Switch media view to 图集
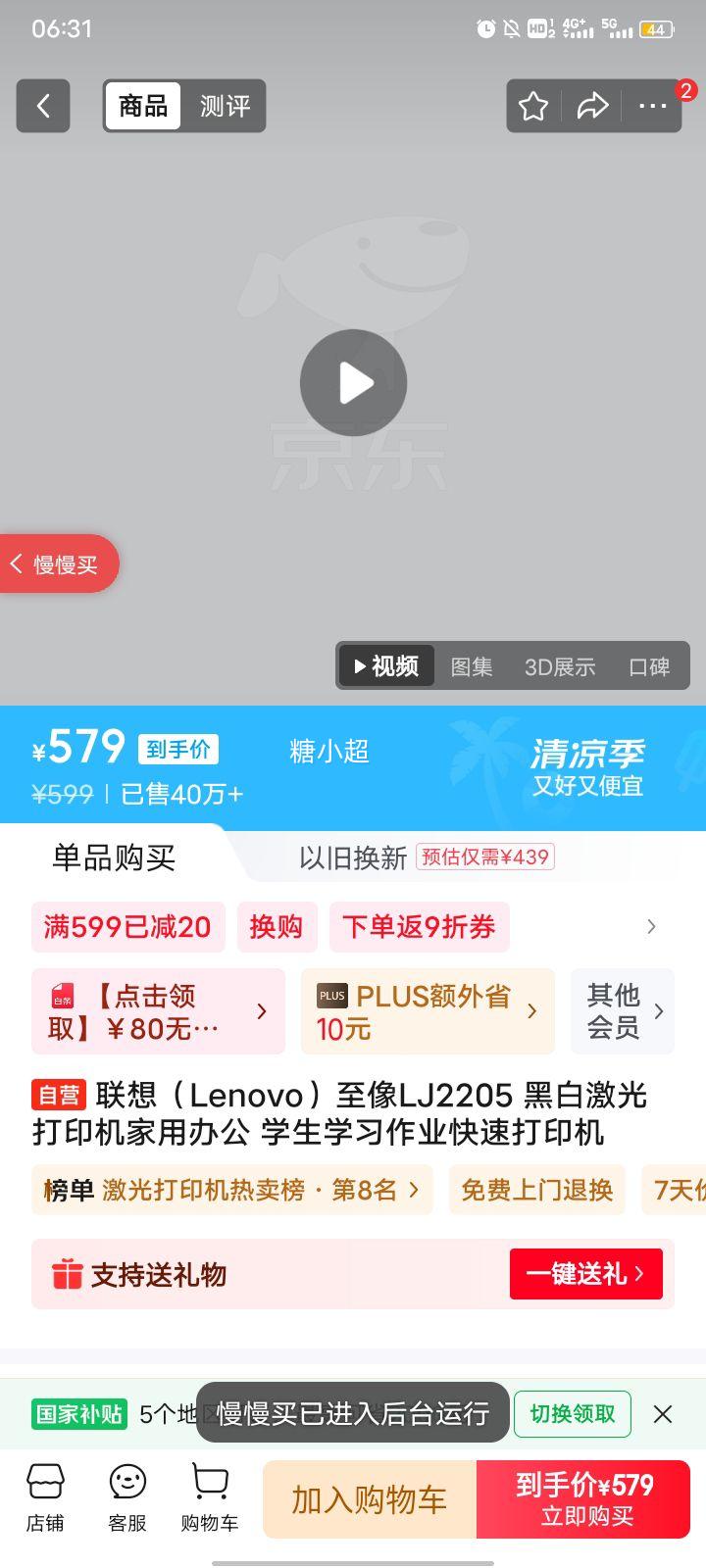This screenshot has height=1568, width=706. point(471,666)
